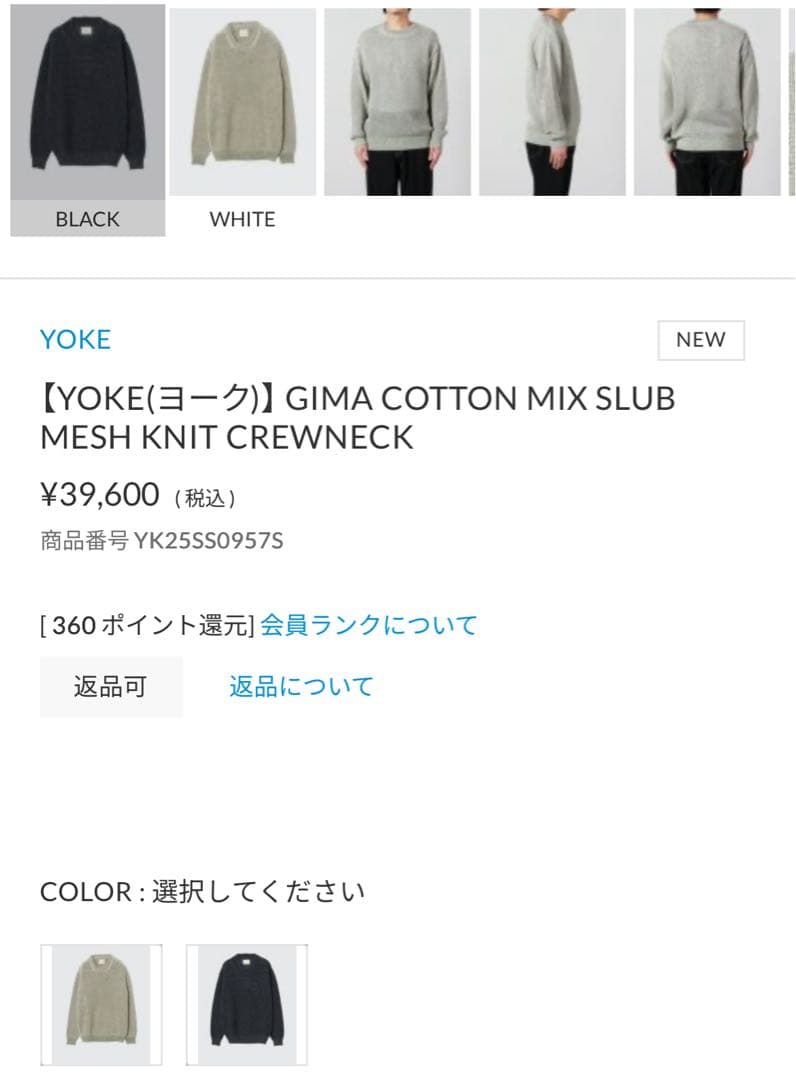The image size is (796, 1080).
Task: Select the BLACK color label
Action: click(x=85, y=219)
